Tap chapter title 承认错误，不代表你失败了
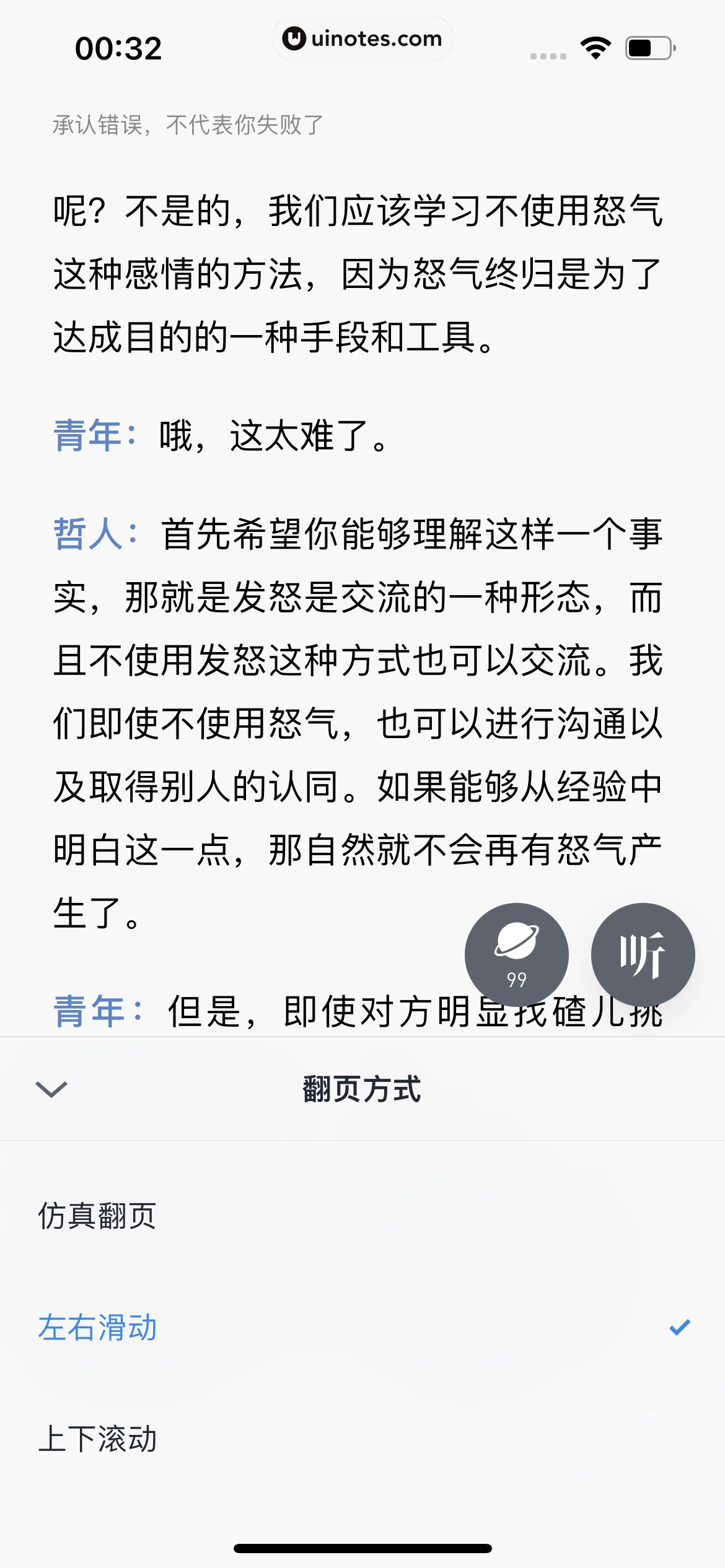The height and width of the screenshot is (1568, 725). pyautogui.click(x=186, y=124)
